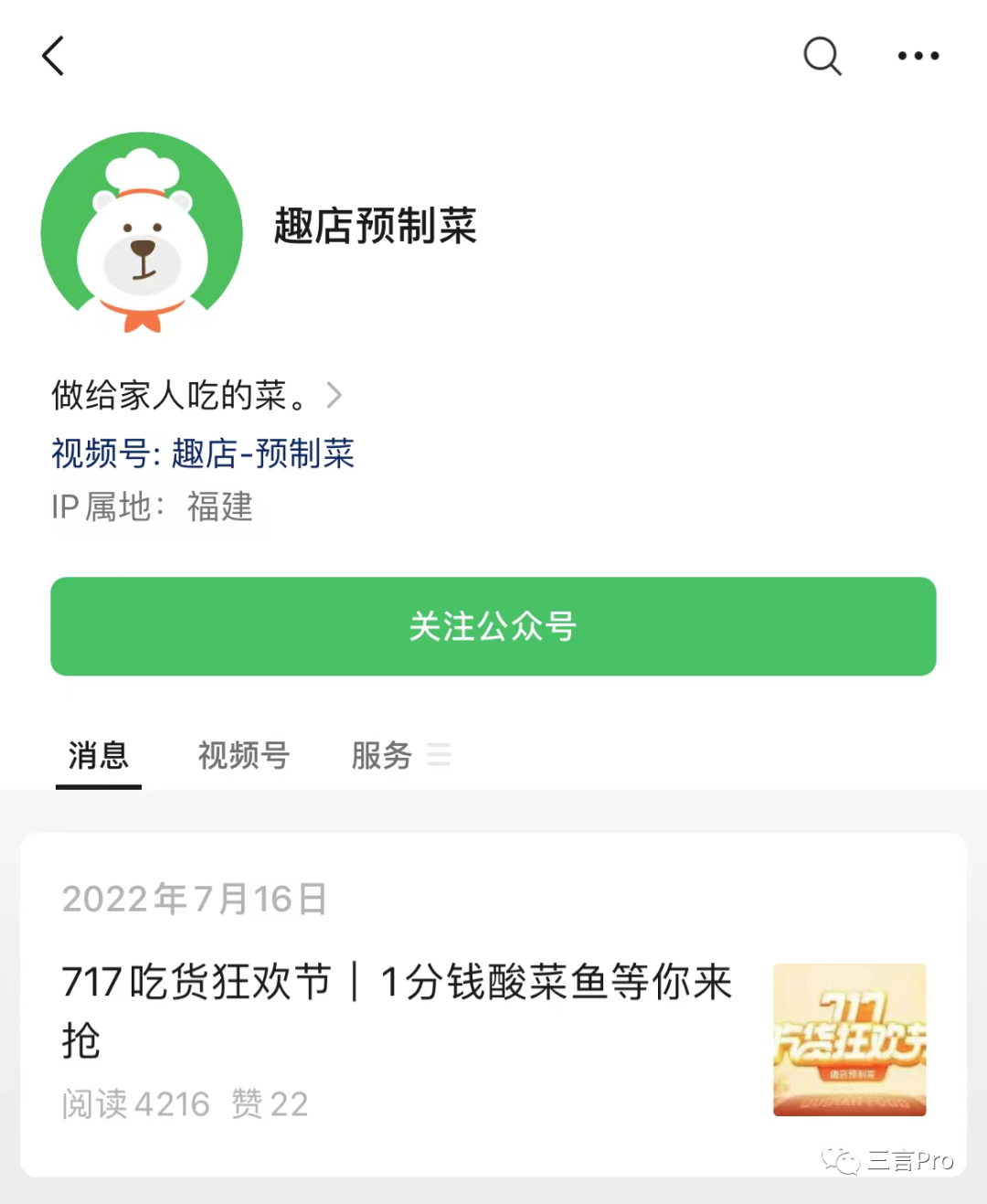Open the three-dot overflow menu
This screenshot has width=987, height=1204.
tap(918, 56)
